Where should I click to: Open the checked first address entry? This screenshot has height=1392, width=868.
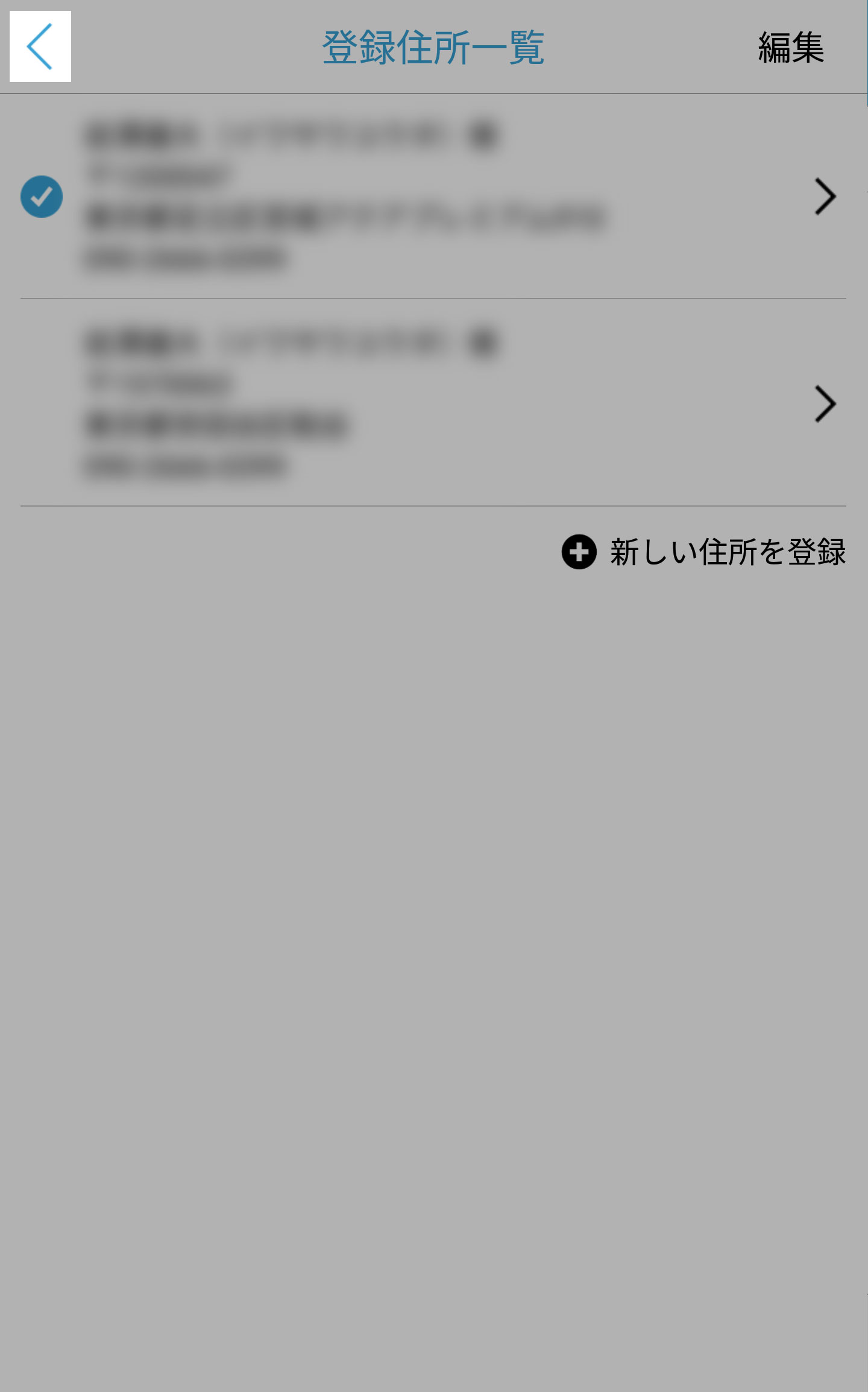(824, 197)
